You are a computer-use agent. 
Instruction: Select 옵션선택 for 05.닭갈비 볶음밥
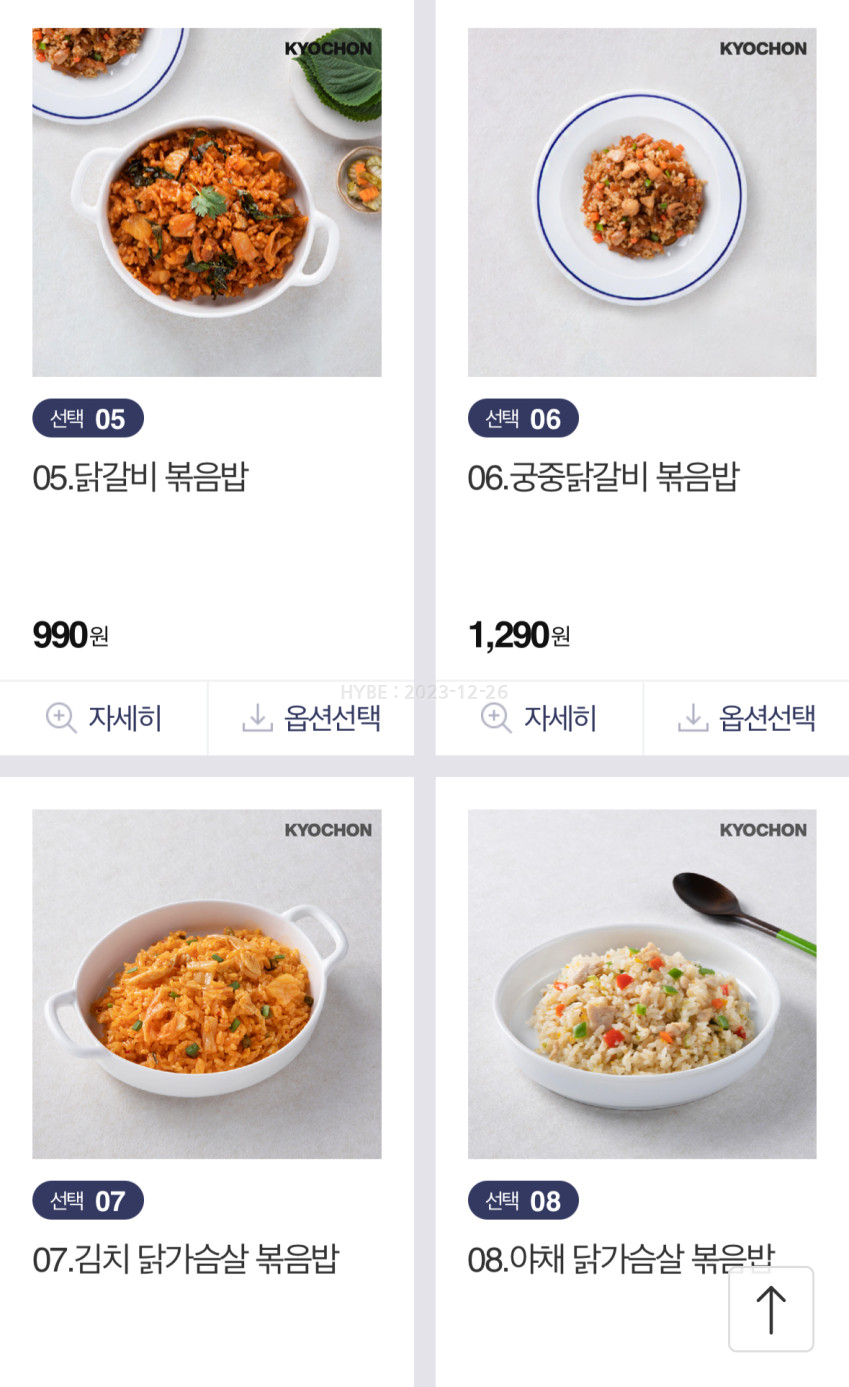tap(311, 718)
